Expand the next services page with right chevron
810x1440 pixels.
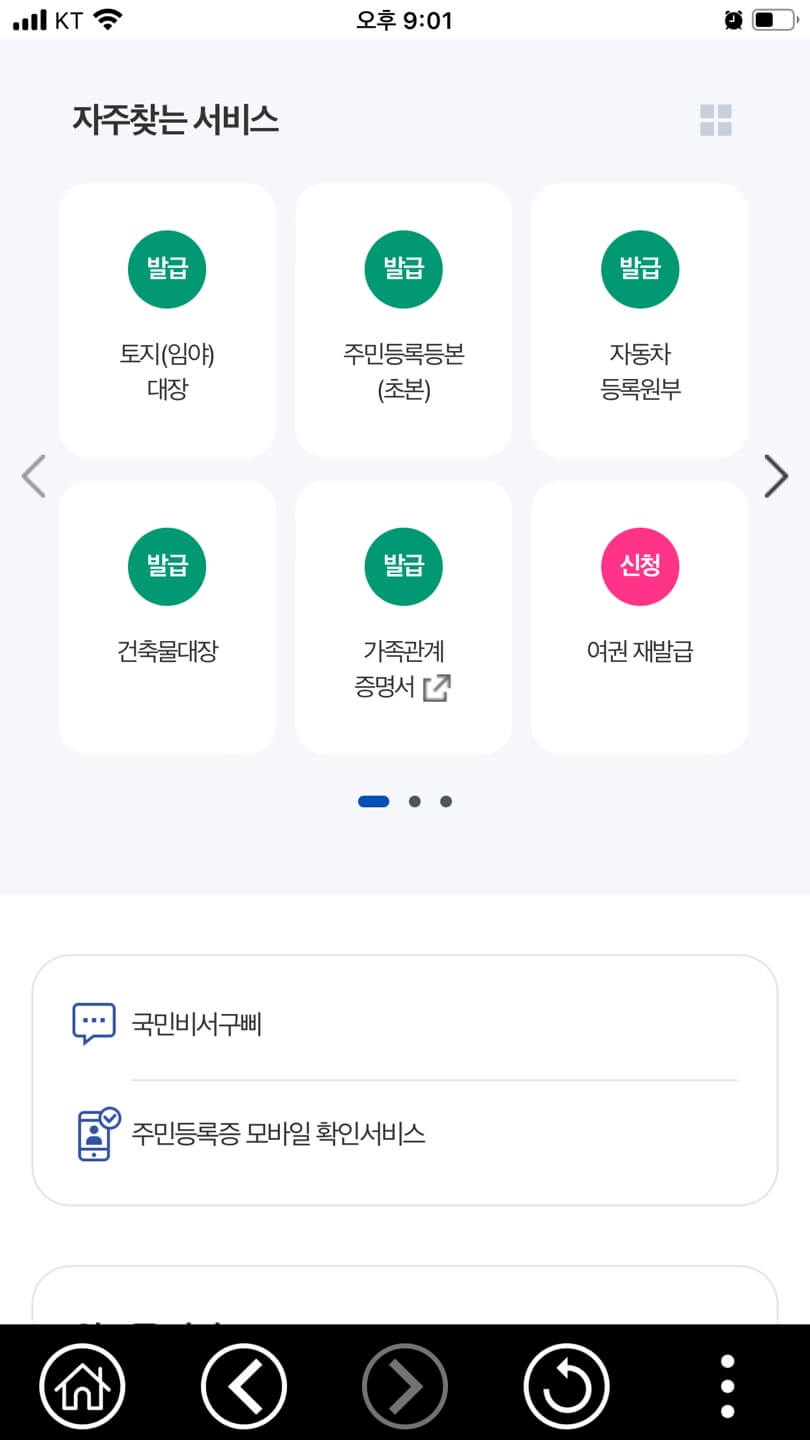coord(776,476)
